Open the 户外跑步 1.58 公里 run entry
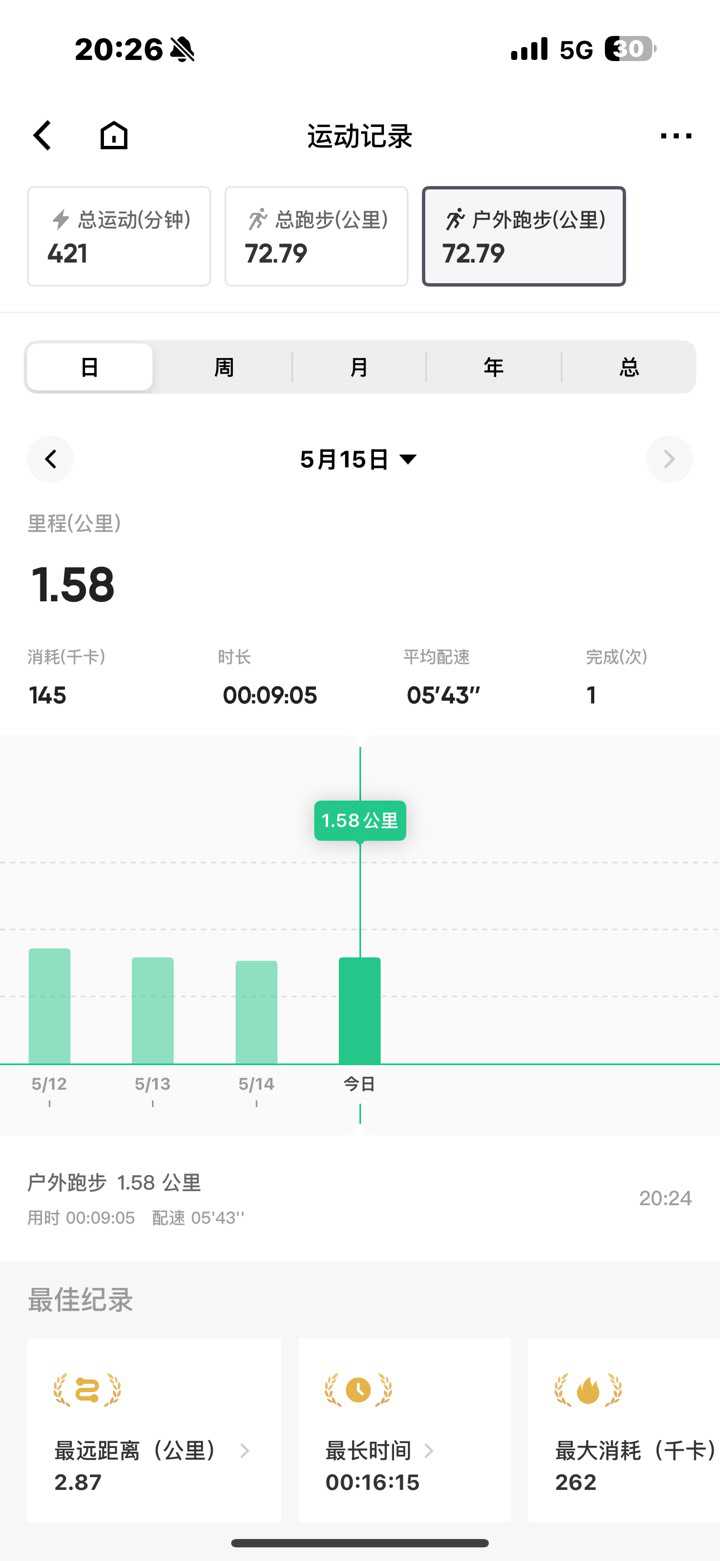Image resolution: width=720 pixels, height=1561 pixels. click(x=359, y=1198)
